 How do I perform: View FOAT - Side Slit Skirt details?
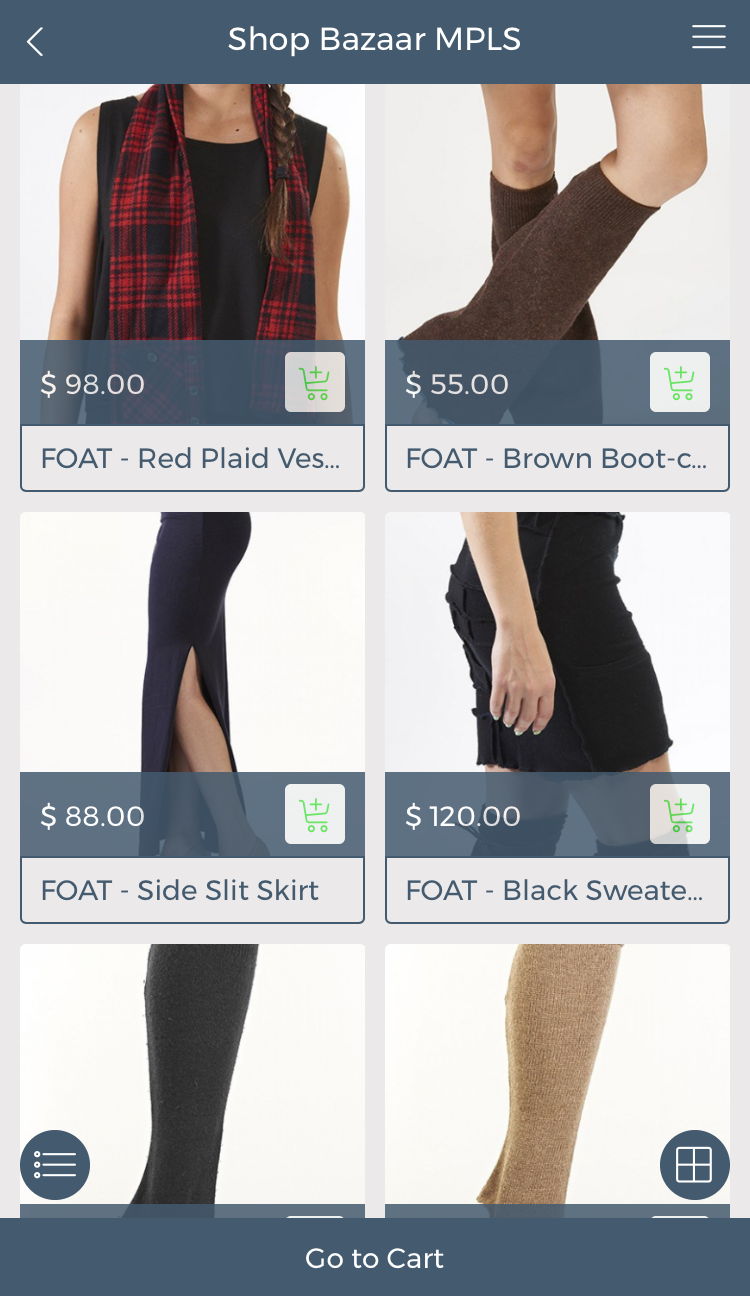coord(192,890)
